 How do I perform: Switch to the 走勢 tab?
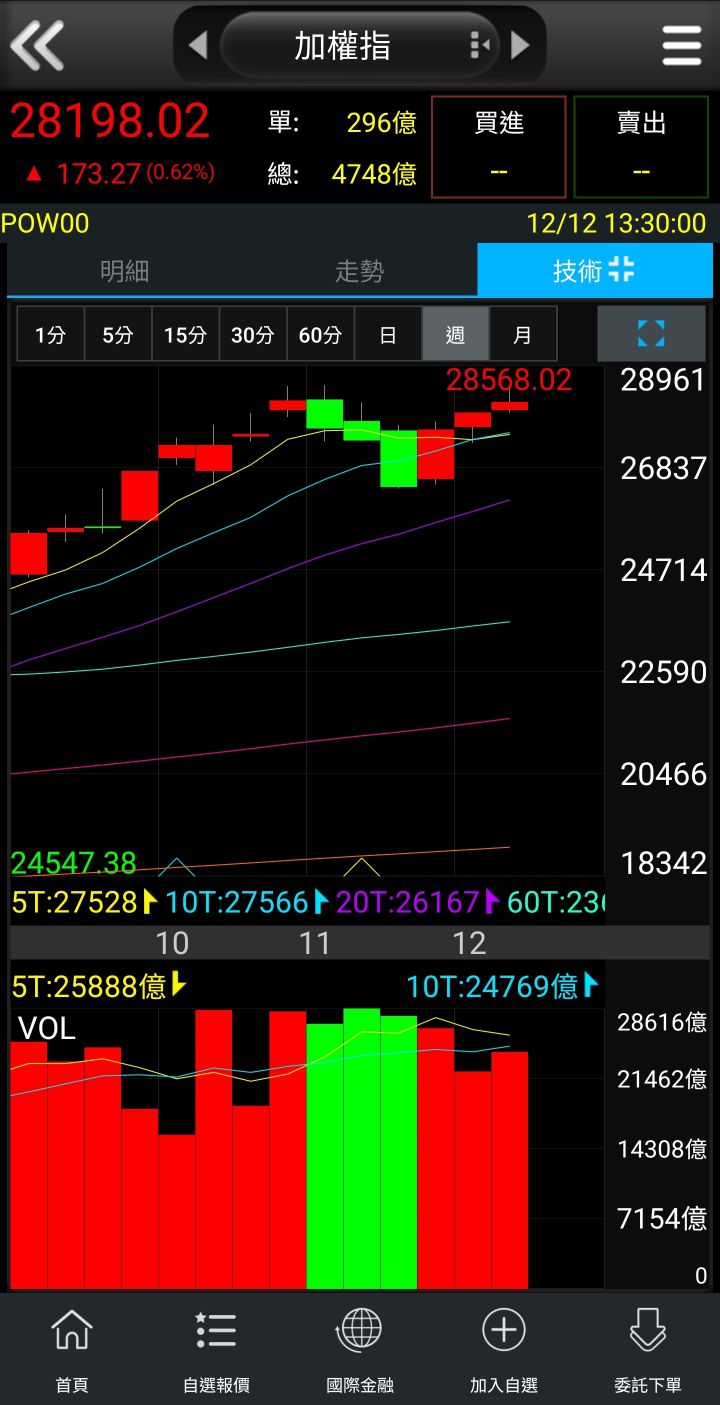(359, 271)
